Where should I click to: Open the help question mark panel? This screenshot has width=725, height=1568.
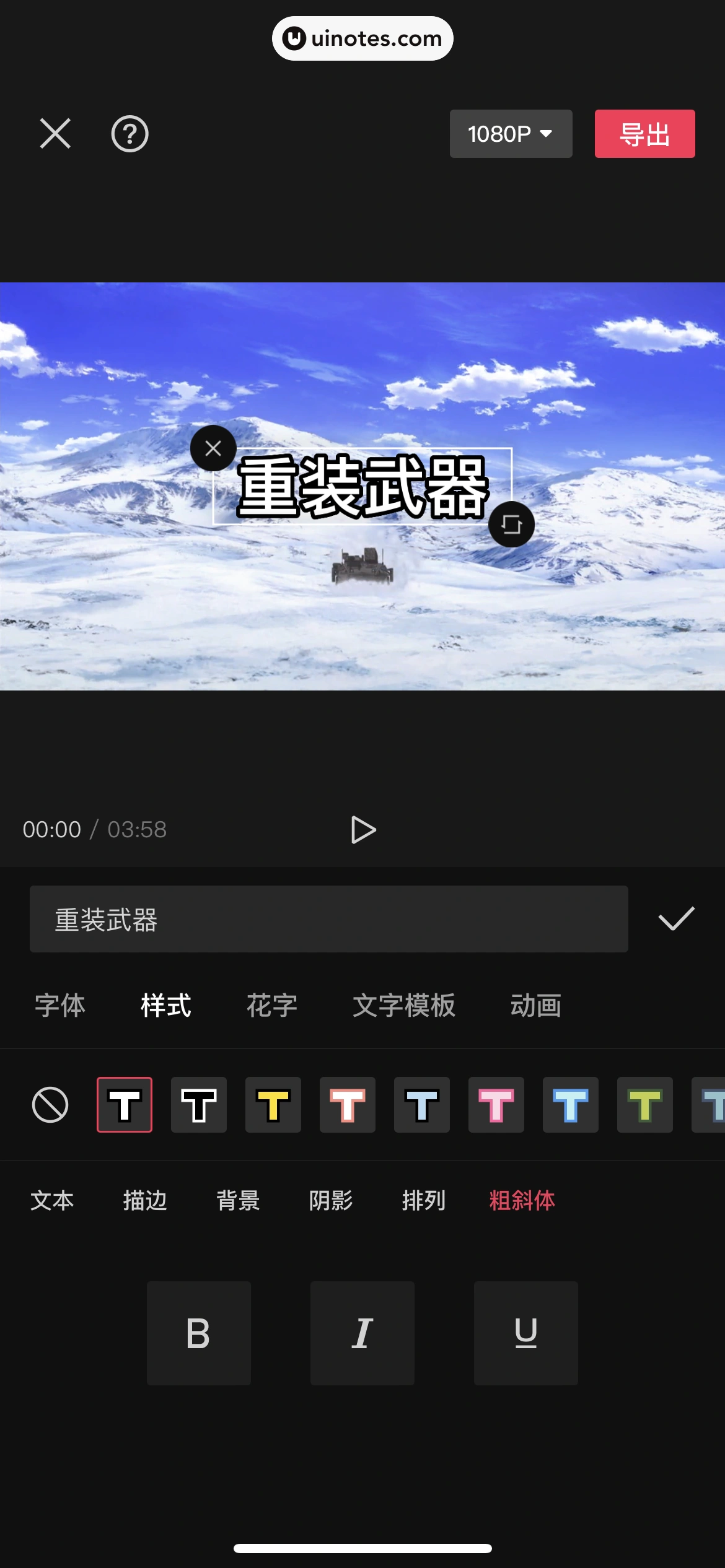coord(130,134)
